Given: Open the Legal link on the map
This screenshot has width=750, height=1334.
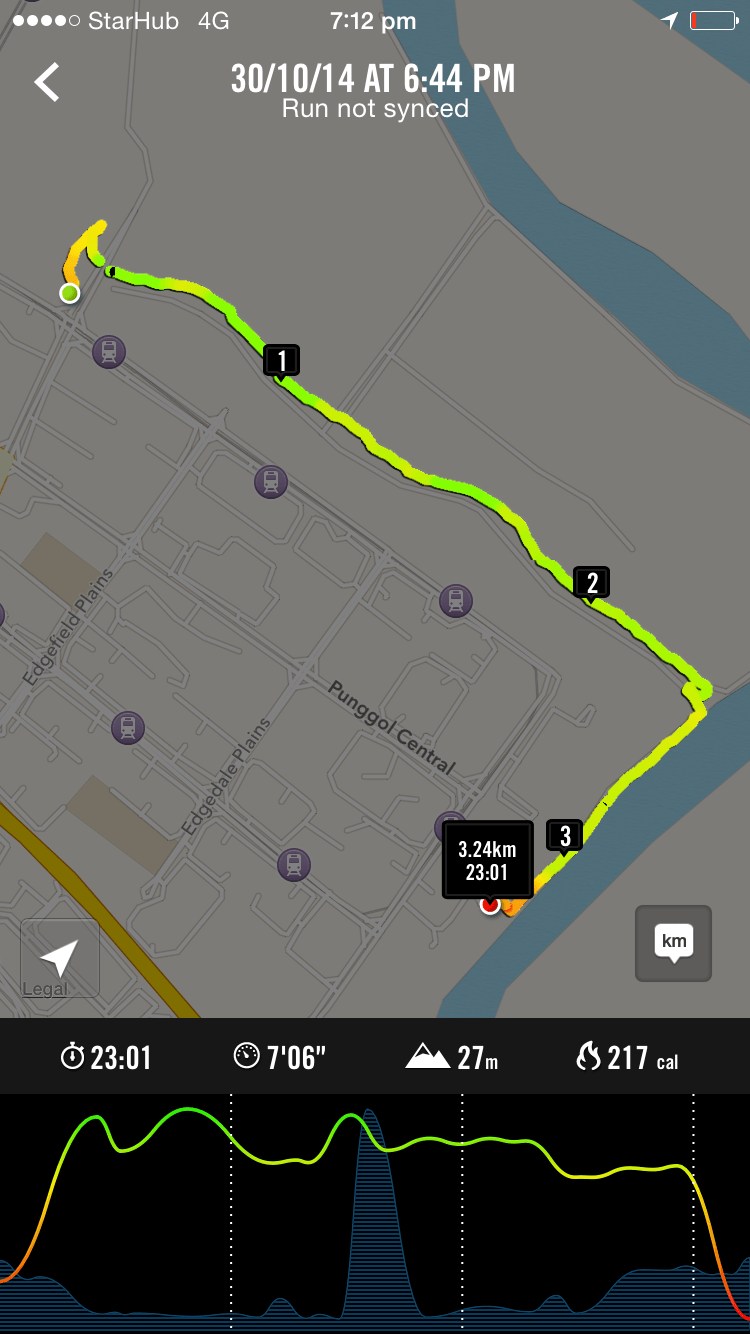Looking at the screenshot, I should click(44, 990).
